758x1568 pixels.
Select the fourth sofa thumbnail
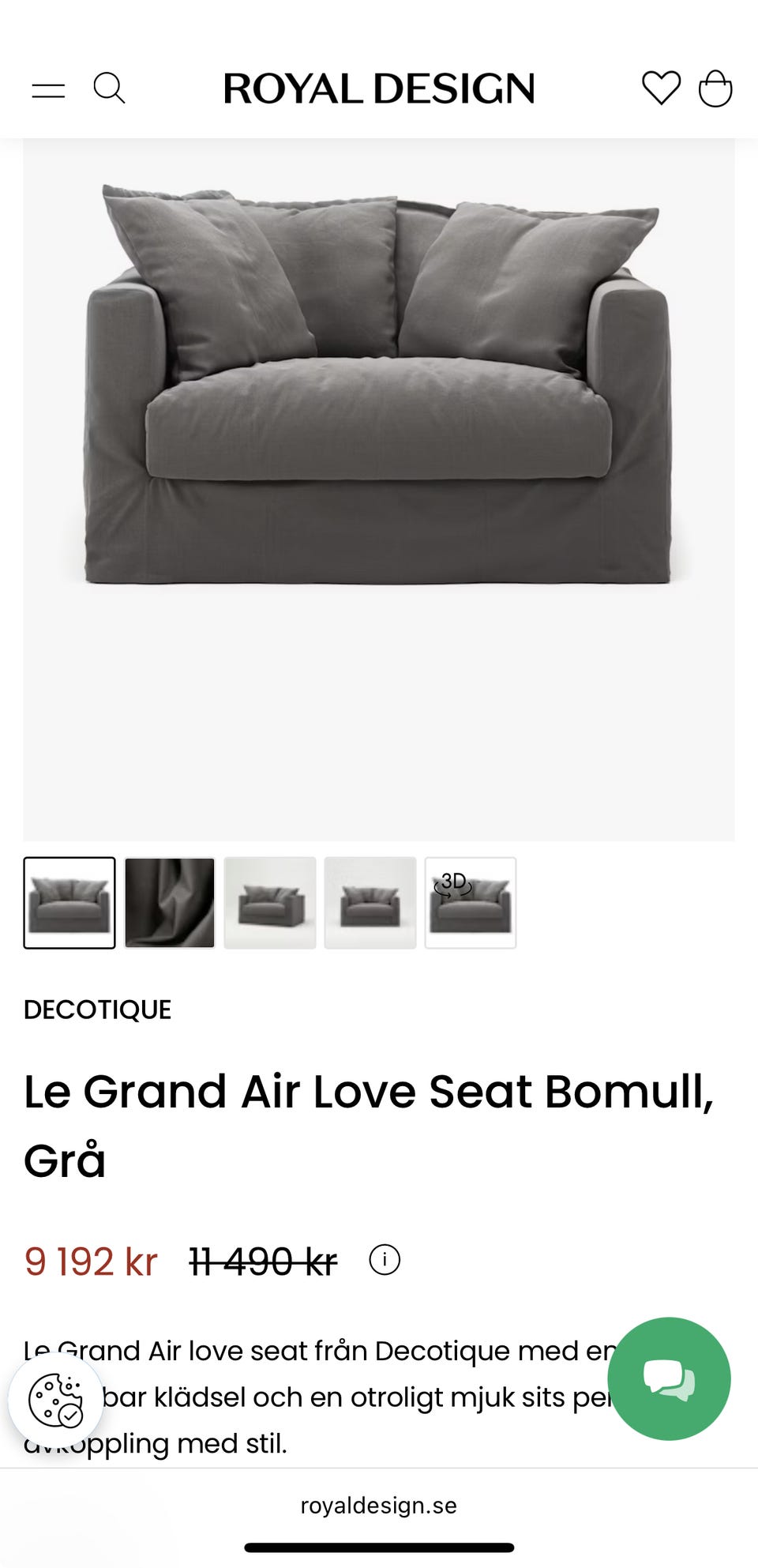370,902
